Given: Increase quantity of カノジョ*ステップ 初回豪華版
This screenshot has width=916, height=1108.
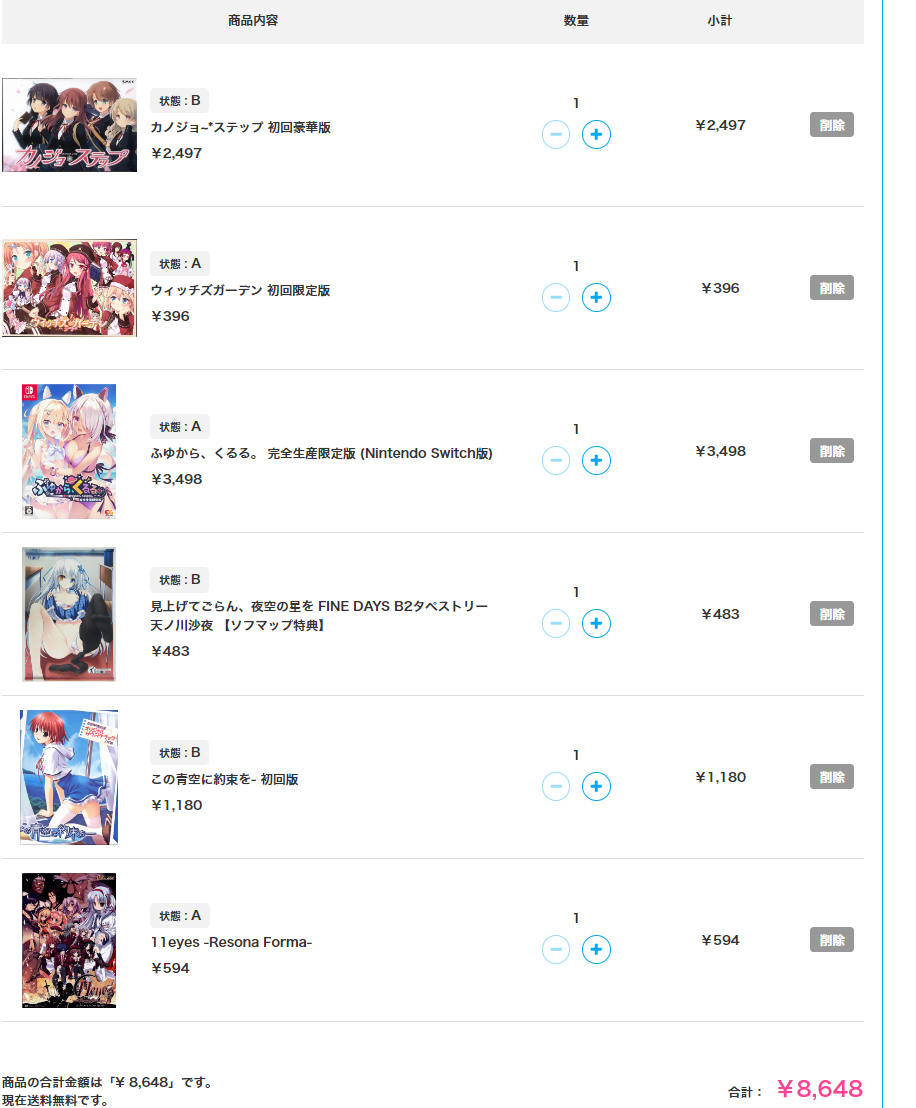Looking at the screenshot, I should [596, 134].
